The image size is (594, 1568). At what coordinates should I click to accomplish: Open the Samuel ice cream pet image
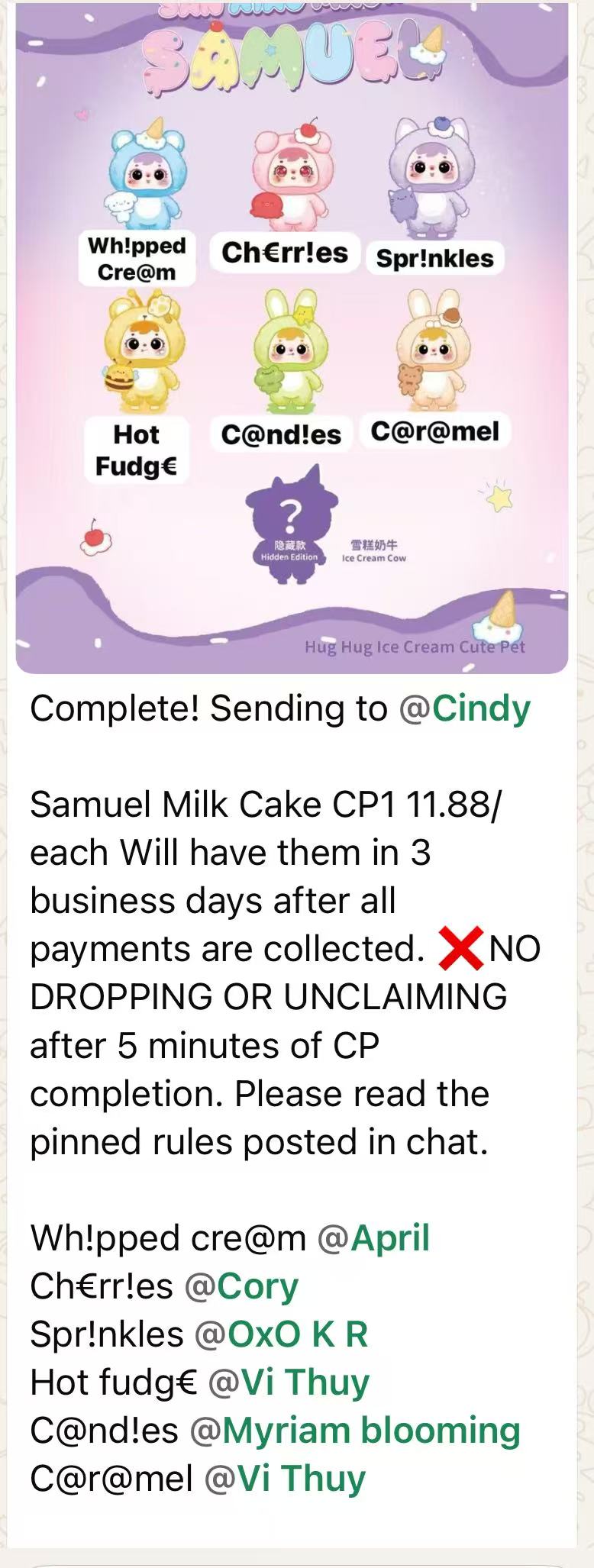coord(292,336)
